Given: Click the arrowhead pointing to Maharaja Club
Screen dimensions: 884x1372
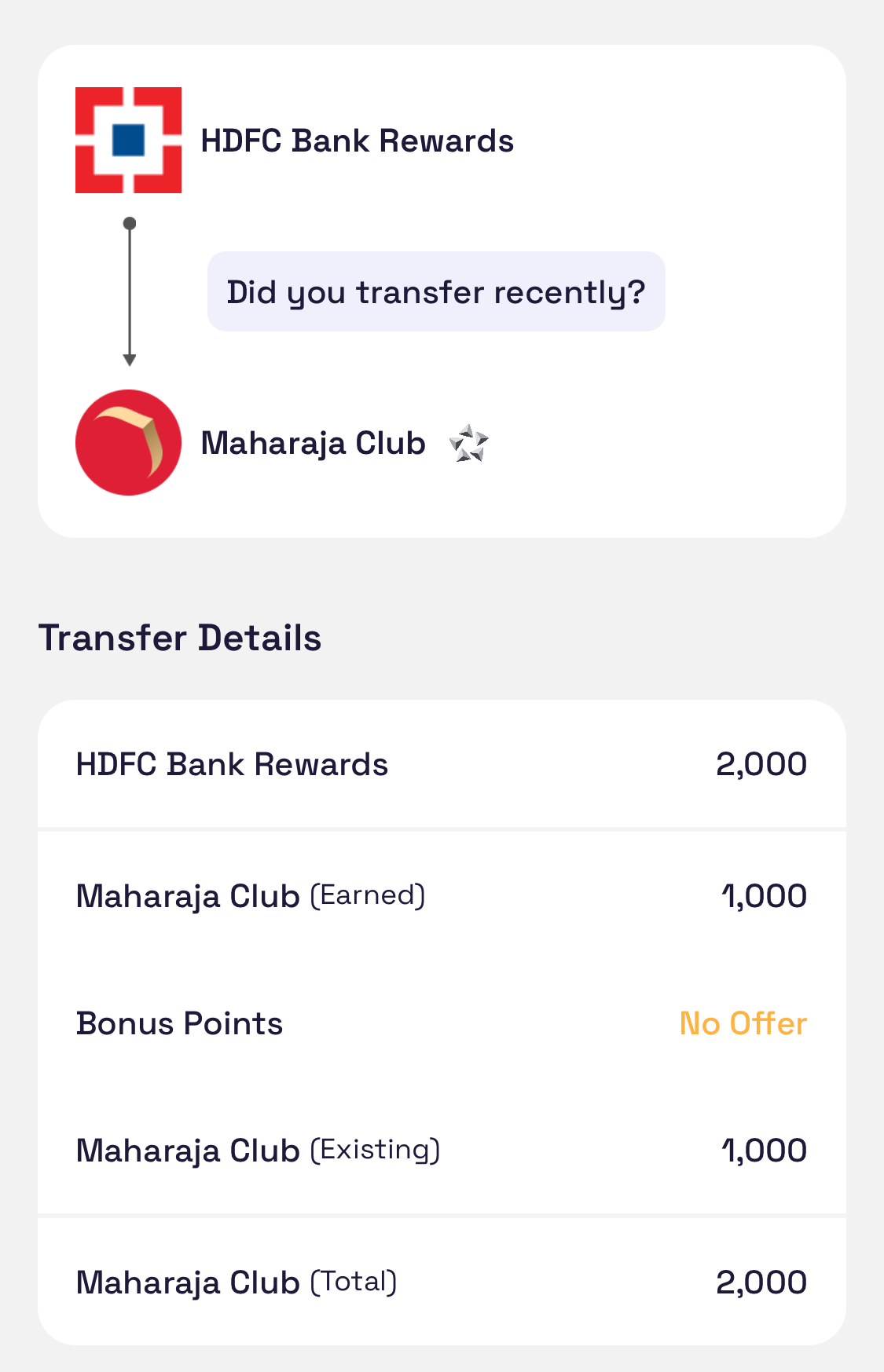Looking at the screenshot, I should tap(129, 357).
